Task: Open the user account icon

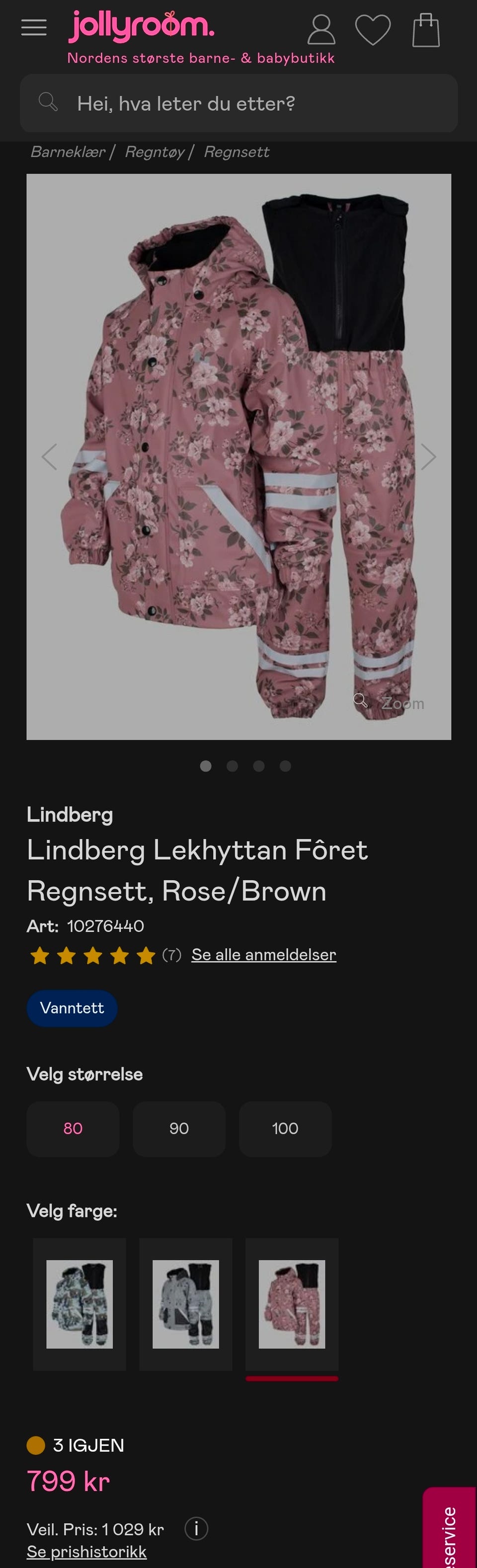Action: point(321,30)
